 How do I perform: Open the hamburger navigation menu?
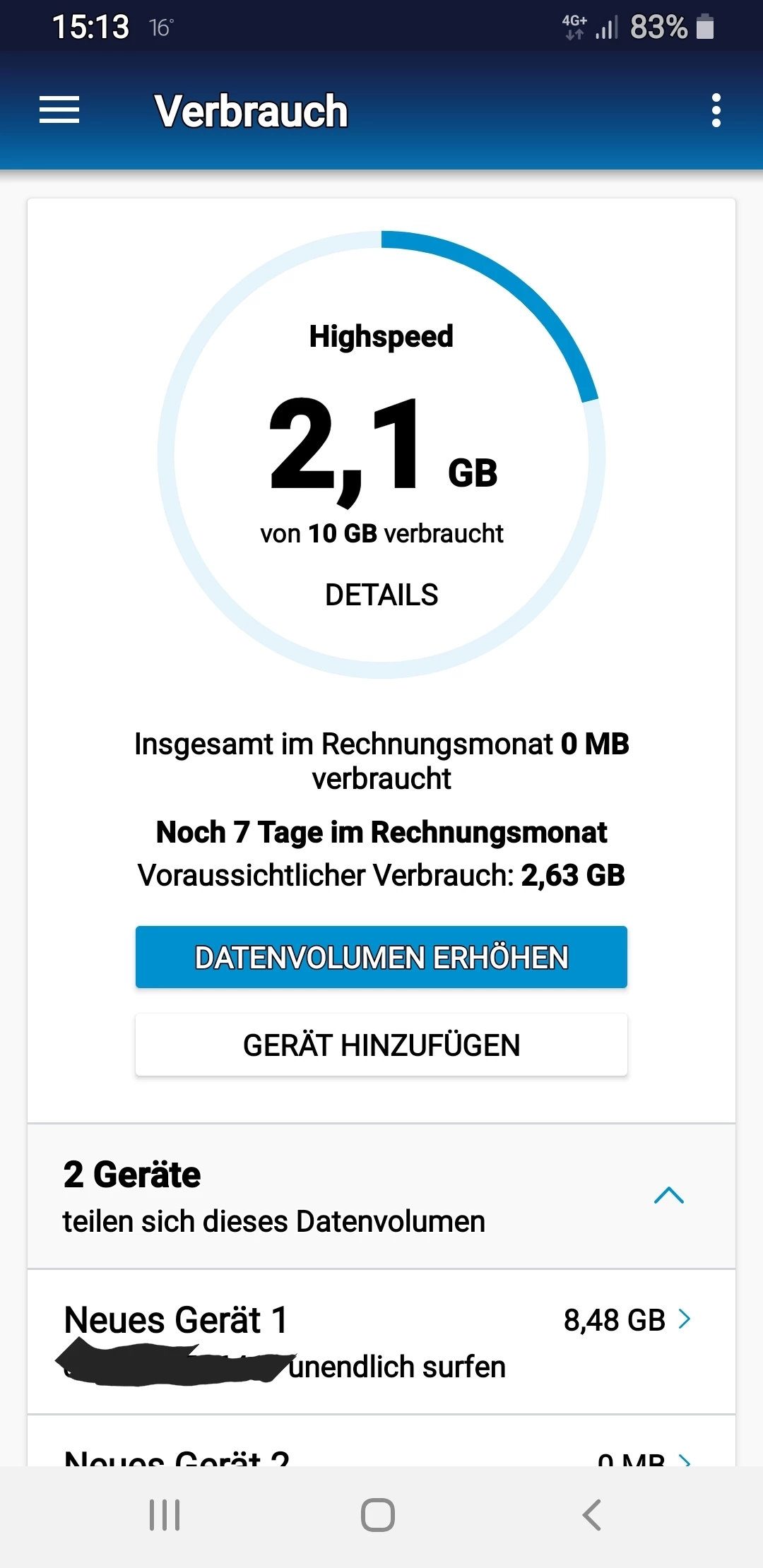point(59,110)
